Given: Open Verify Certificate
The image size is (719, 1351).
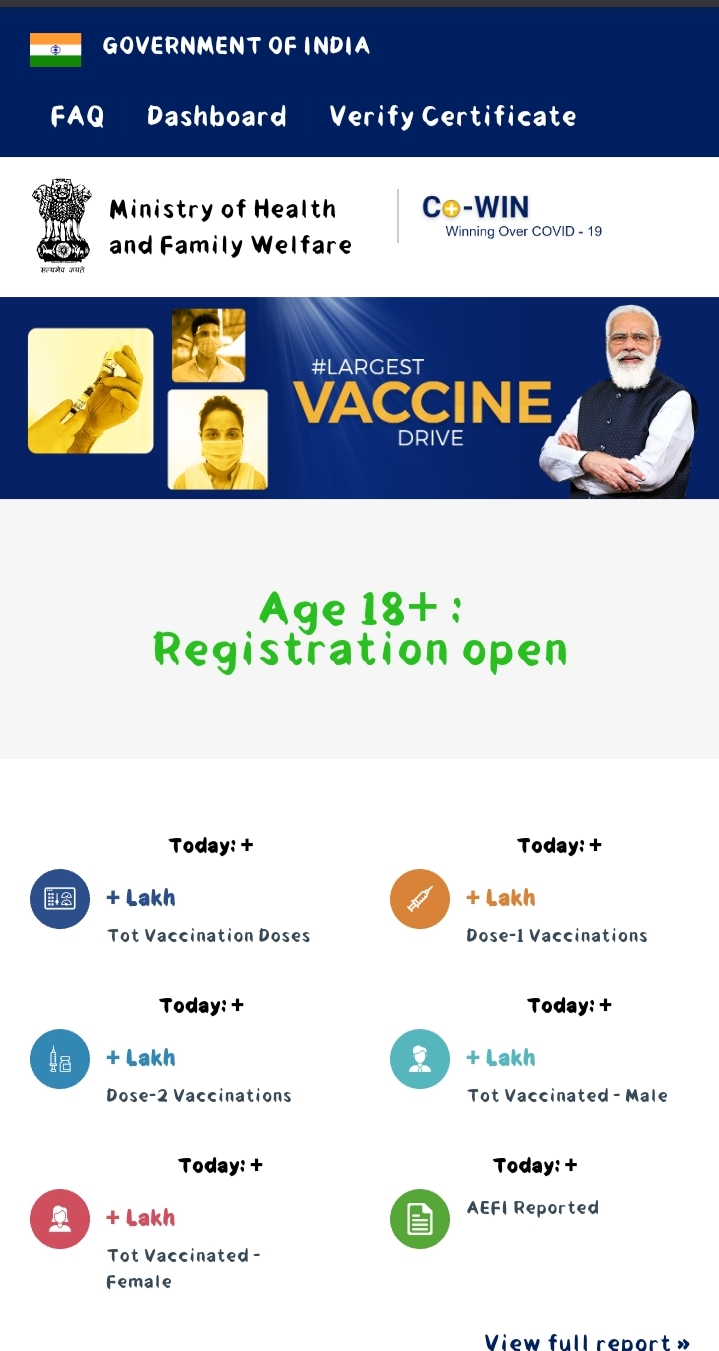Looking at the screenshot, I should 453,116.
